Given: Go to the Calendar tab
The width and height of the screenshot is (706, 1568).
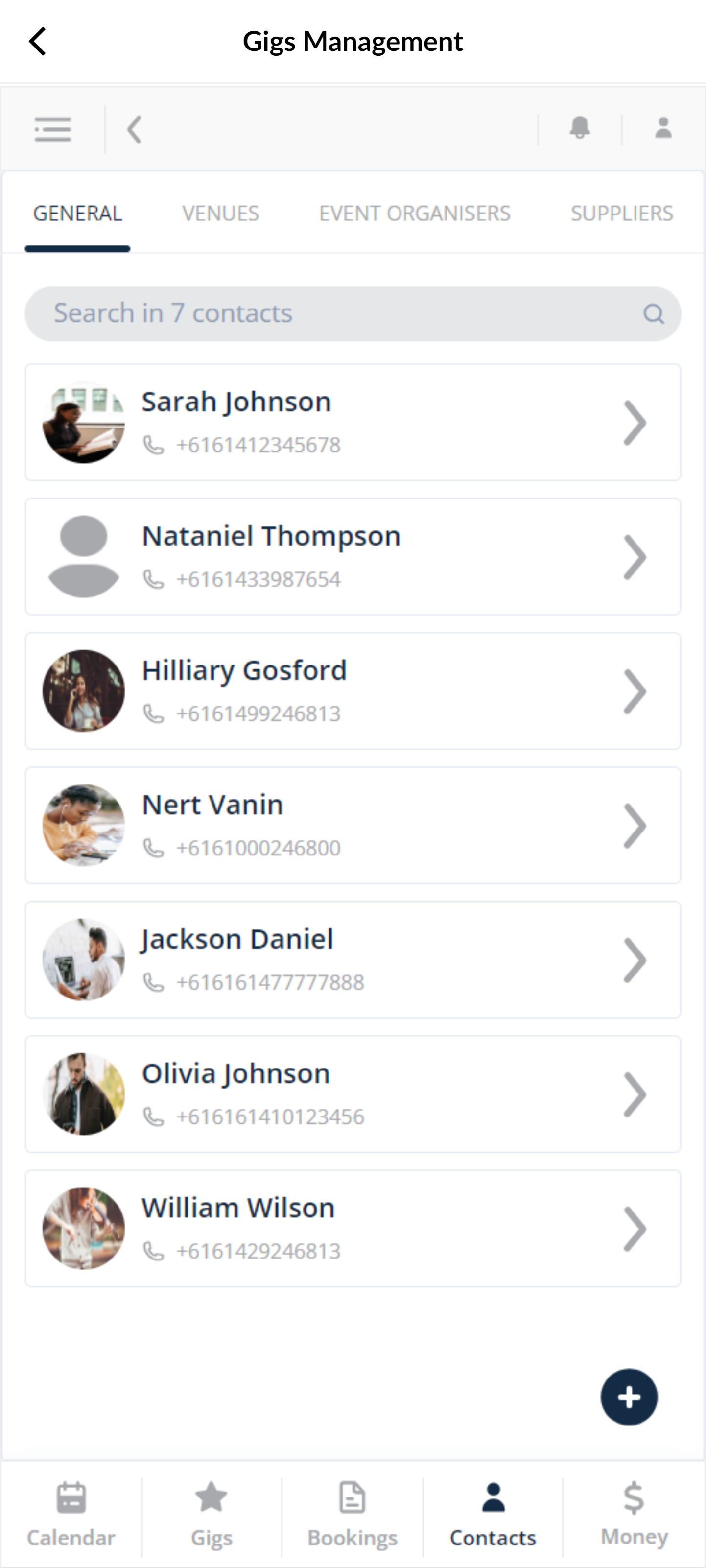Looking at the screenshot, I should click(x=71, y=1514).
